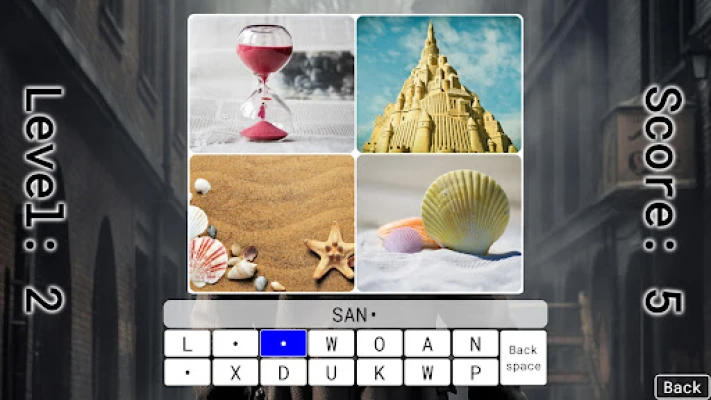Tap the W key next to O
Image resolution: width=711 pixels, height=400 pixels.
pyautogui.click(x=331, y=344)
